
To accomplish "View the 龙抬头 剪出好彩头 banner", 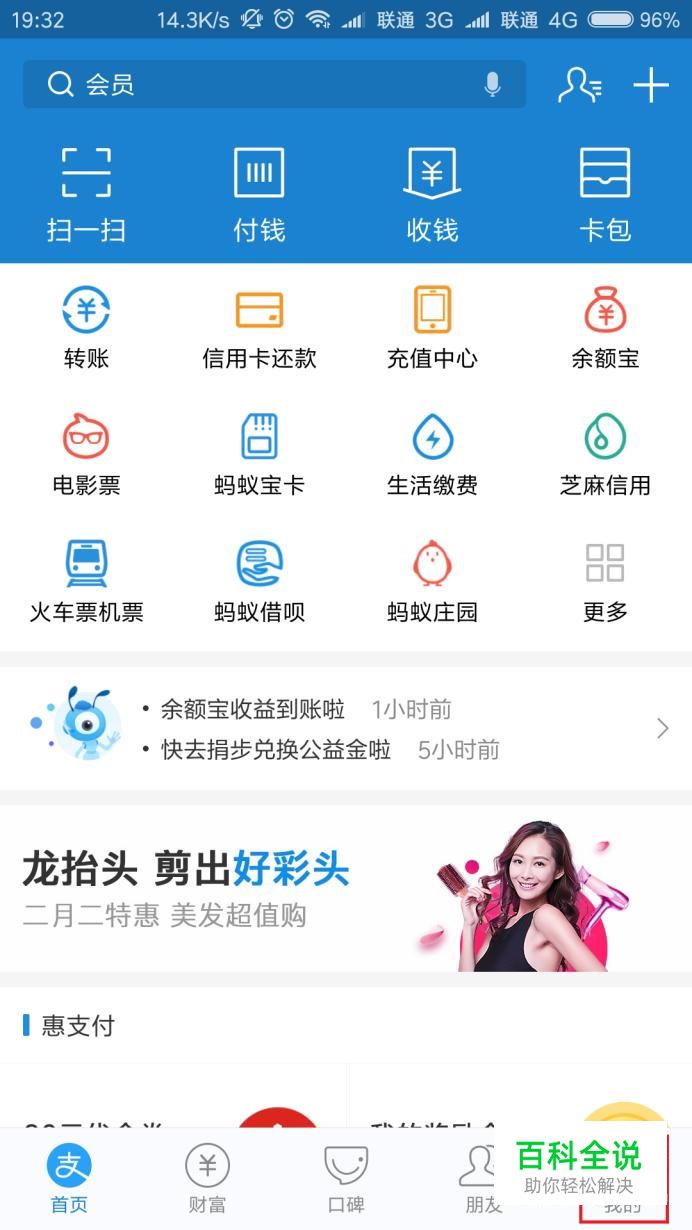I will pos(346,890).
